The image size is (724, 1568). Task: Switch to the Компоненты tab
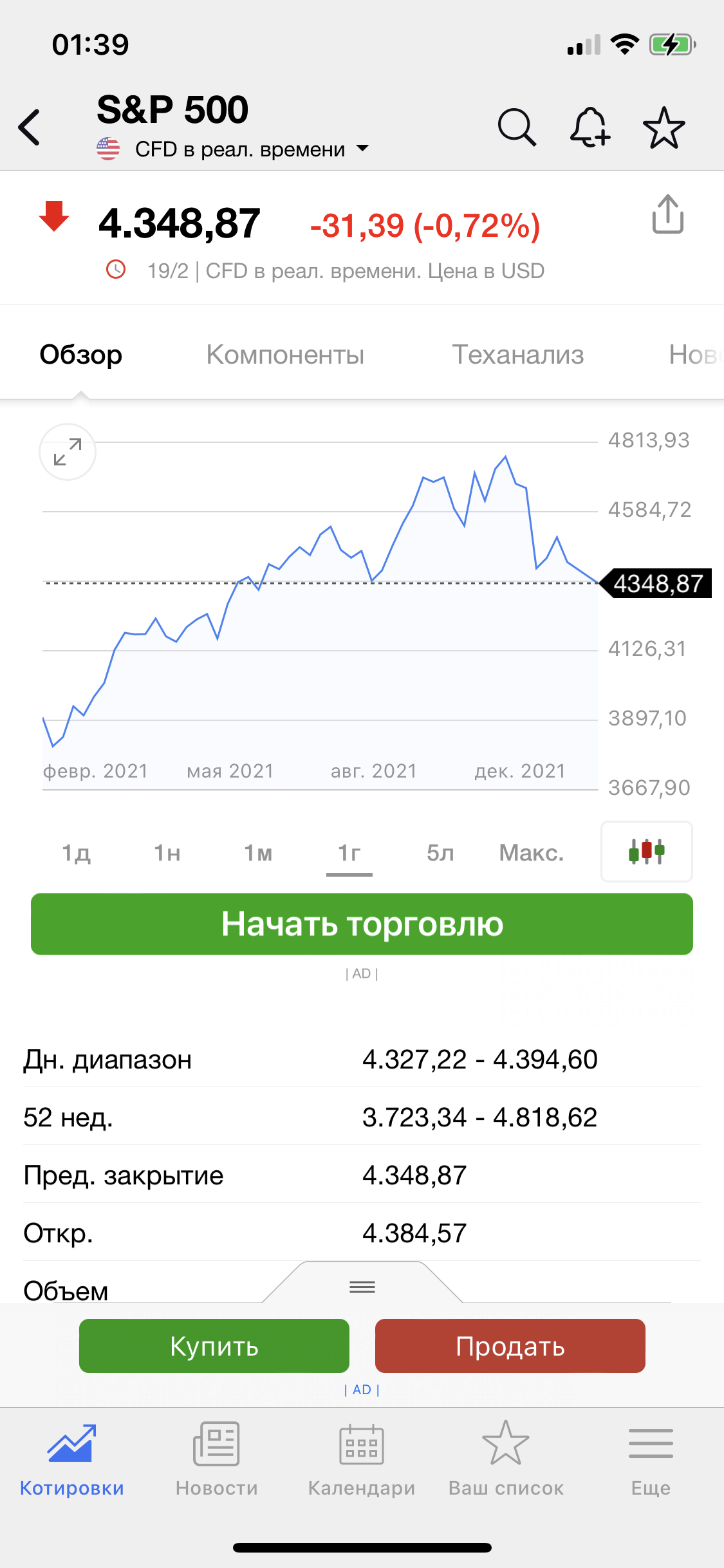[285, 355]
